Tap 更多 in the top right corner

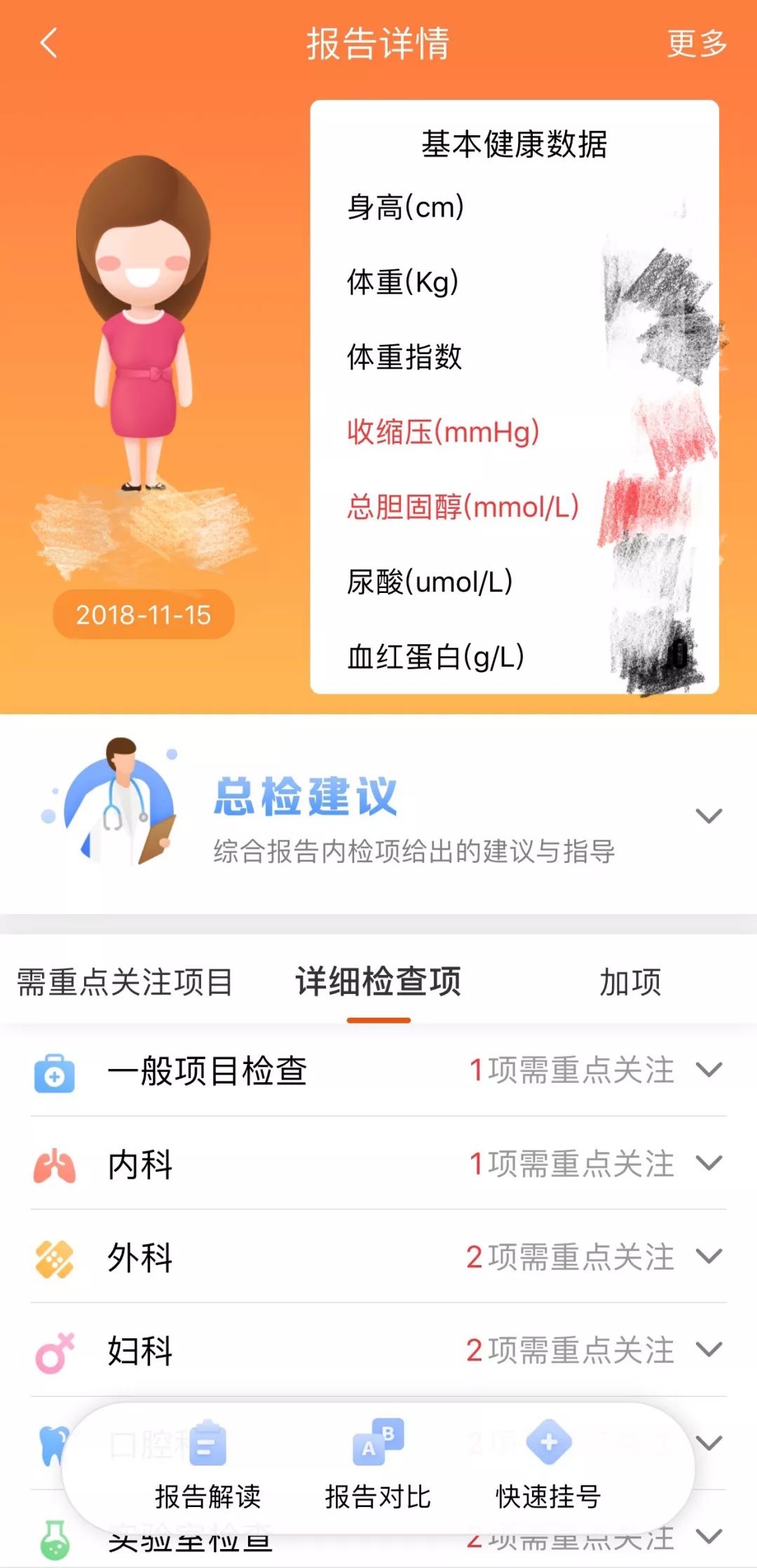coord(695,43)
